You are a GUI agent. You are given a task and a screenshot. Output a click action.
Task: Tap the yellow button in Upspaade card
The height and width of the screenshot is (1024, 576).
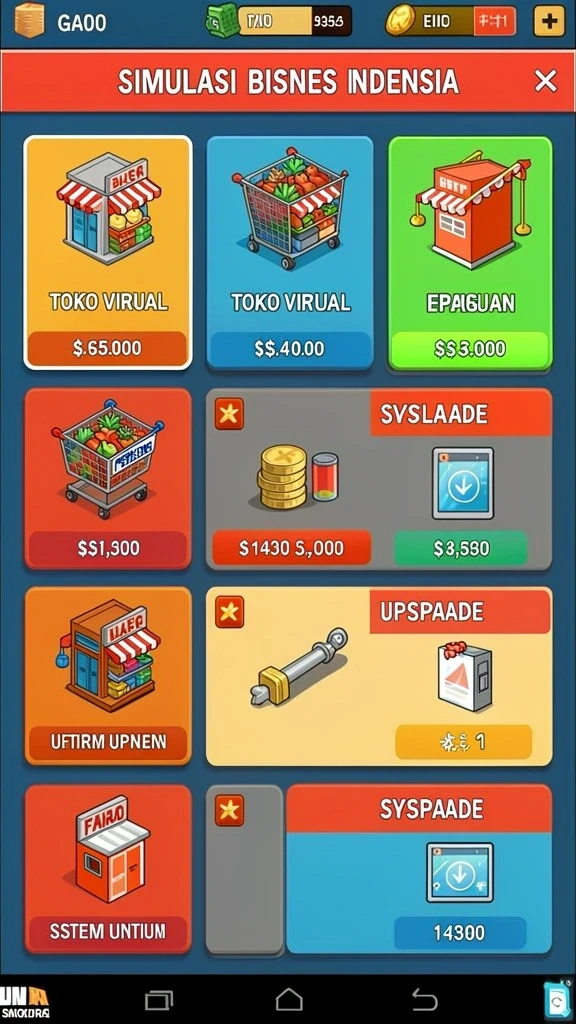463,741
